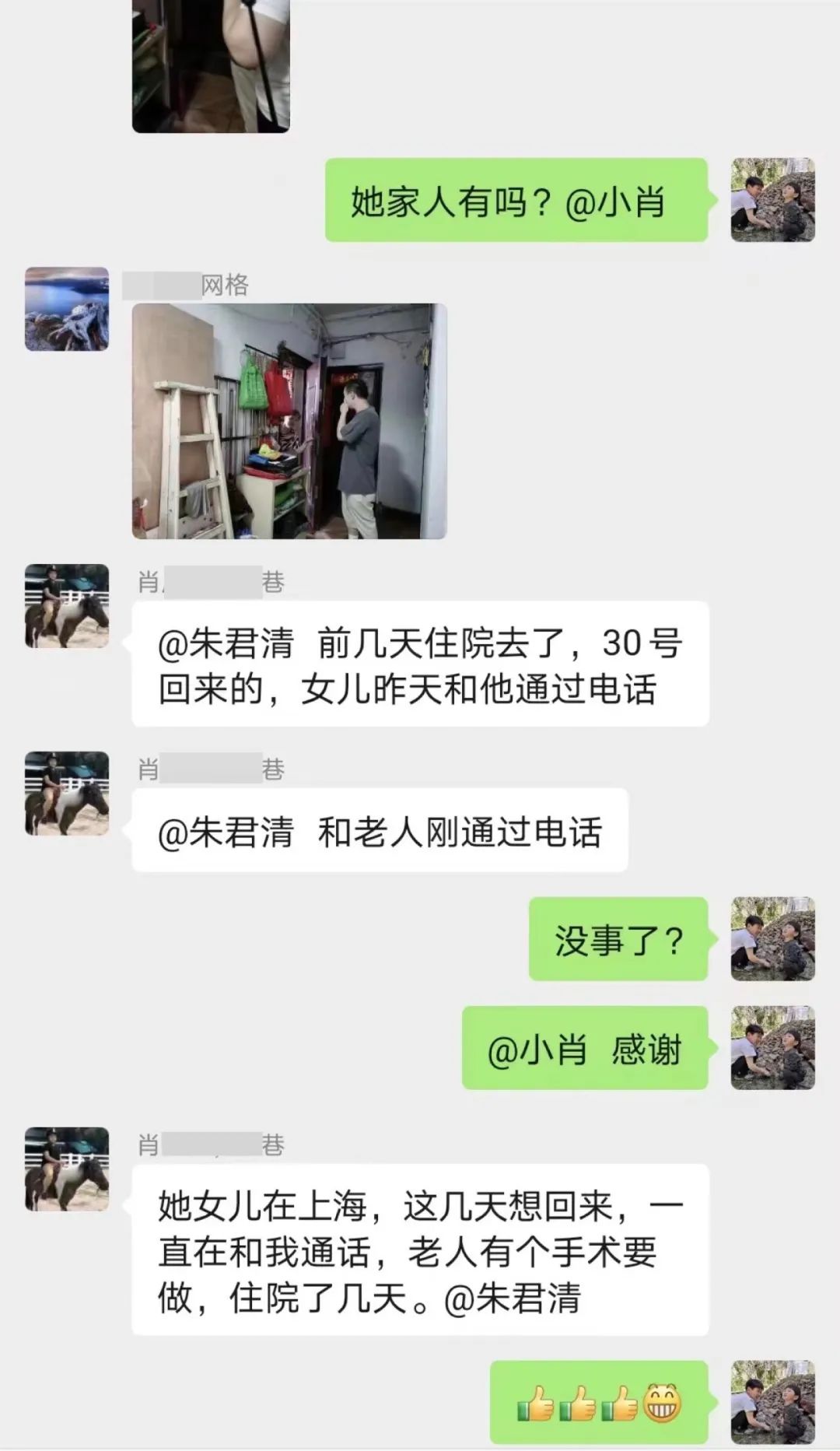Tap the avatar next to the "@小肖 感谢" message
The width and height of the screenshot is (840, 1451).
772,1047
